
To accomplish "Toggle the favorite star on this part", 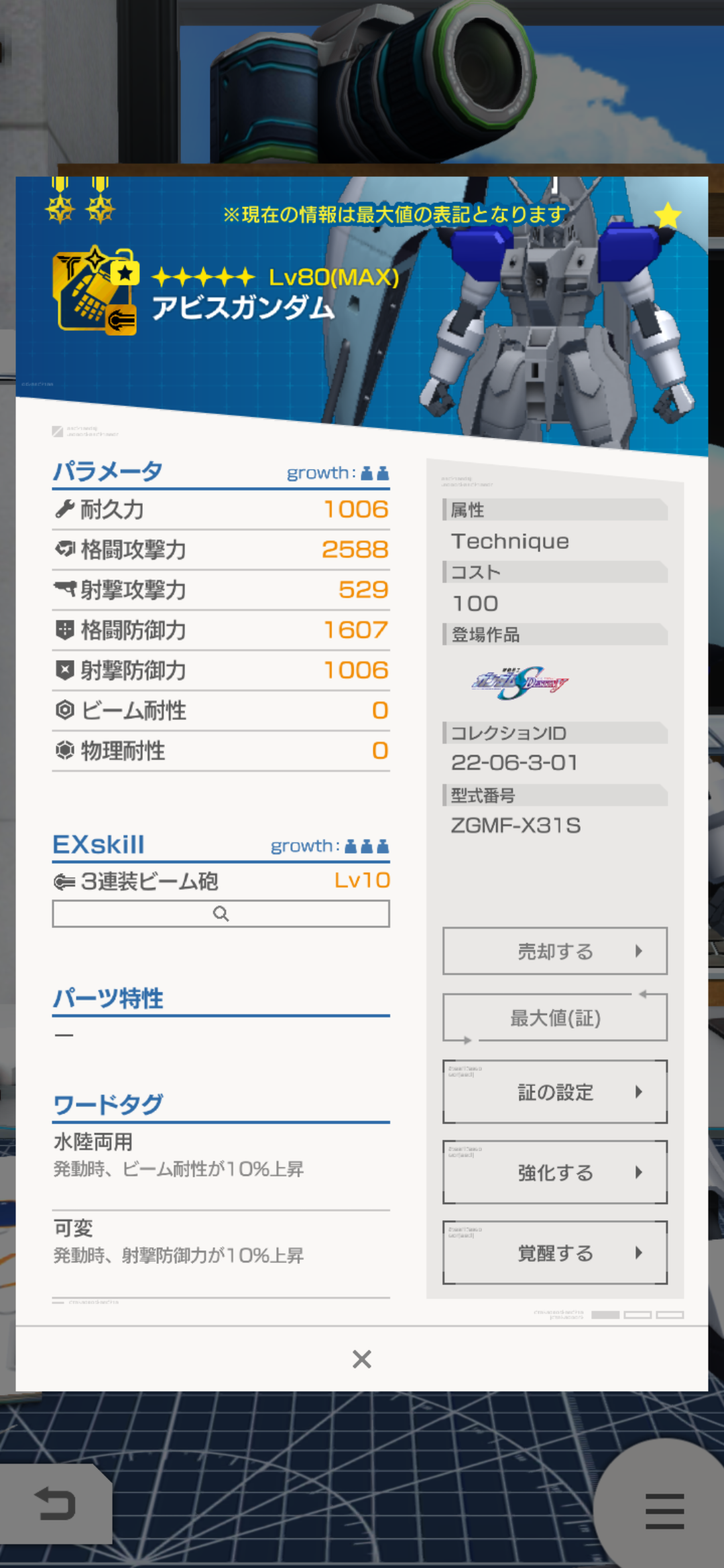I will (x=668, y=216).
